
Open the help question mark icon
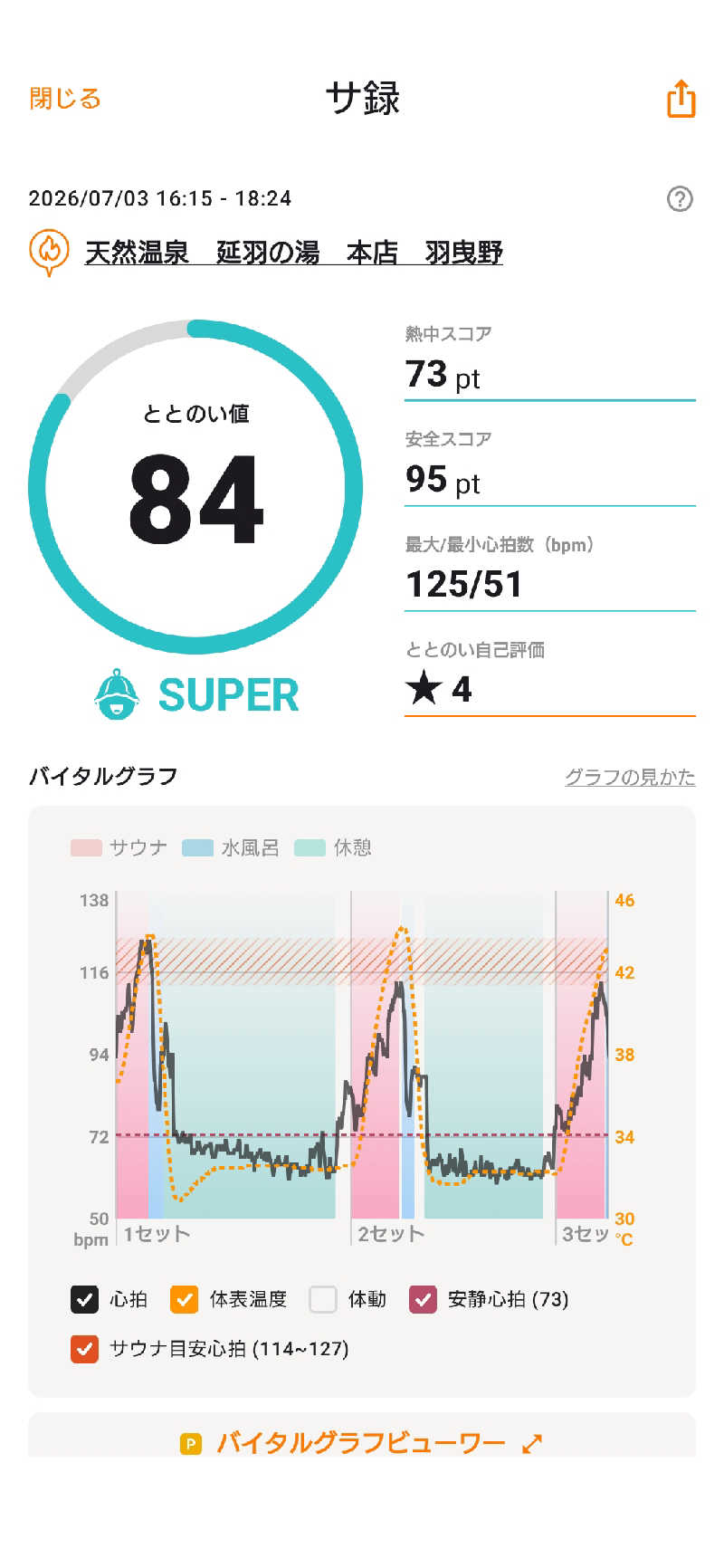coord(680,198)
